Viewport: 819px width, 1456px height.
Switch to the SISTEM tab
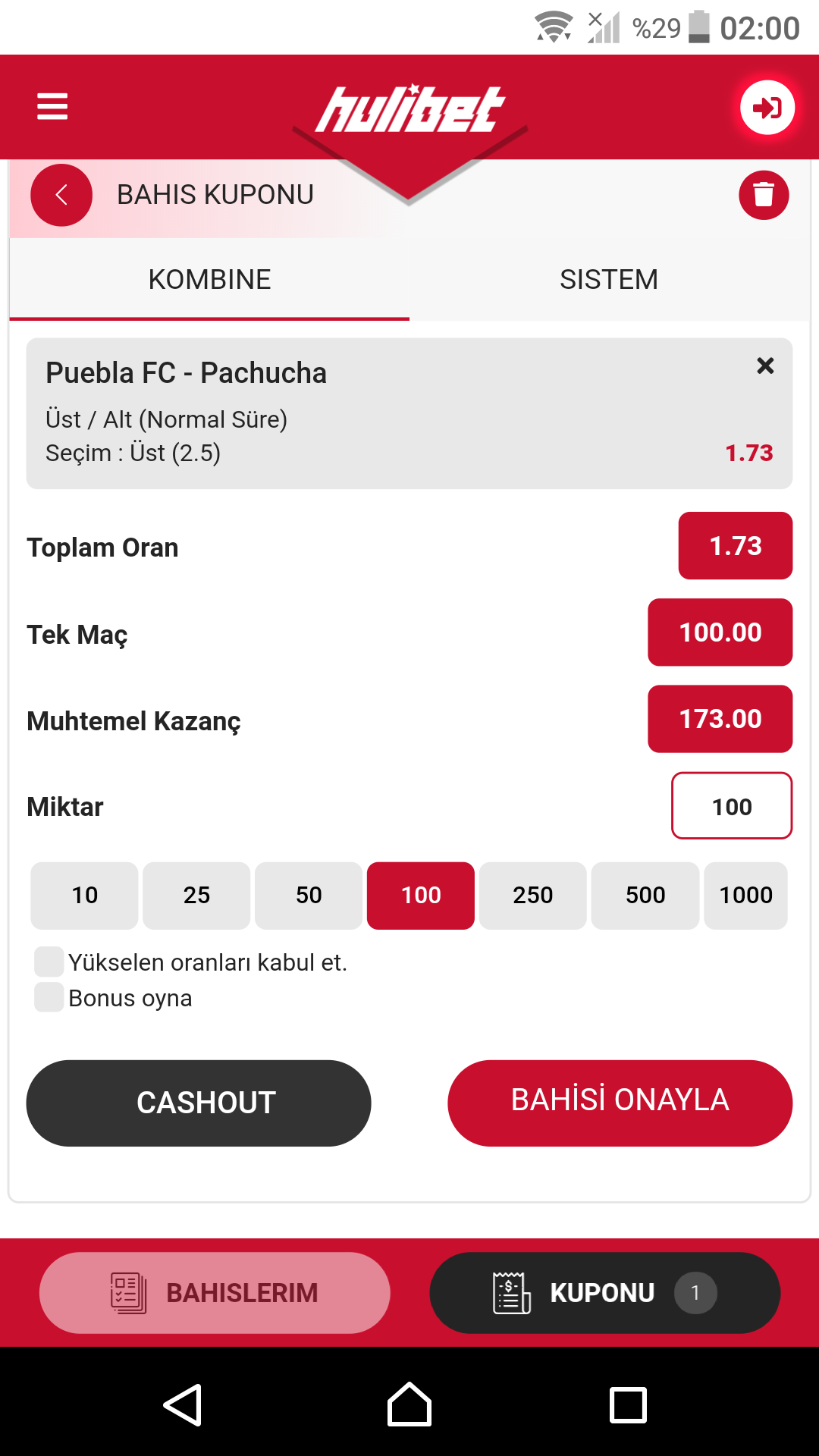tap(609, 279)
